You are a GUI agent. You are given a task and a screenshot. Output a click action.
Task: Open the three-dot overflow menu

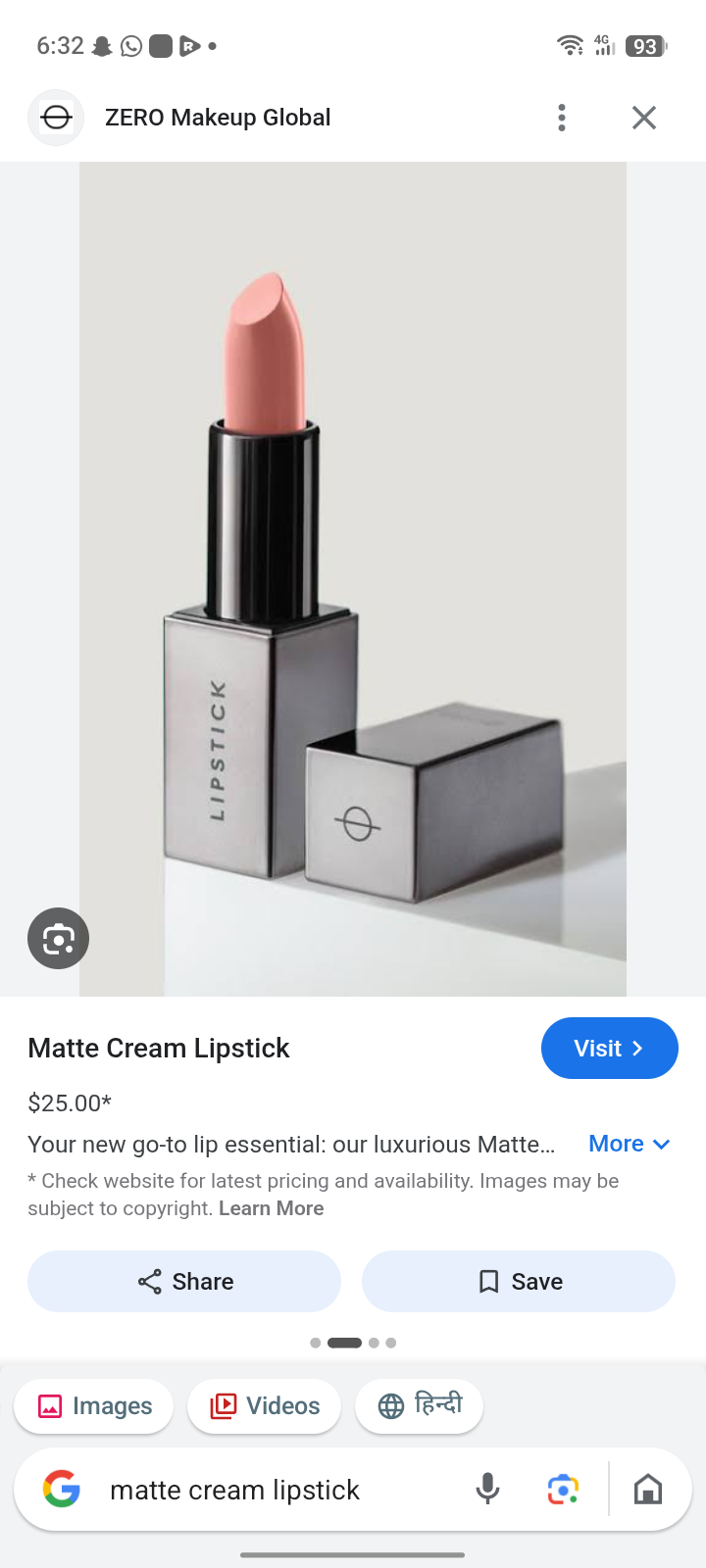click(x=562, y=118)
